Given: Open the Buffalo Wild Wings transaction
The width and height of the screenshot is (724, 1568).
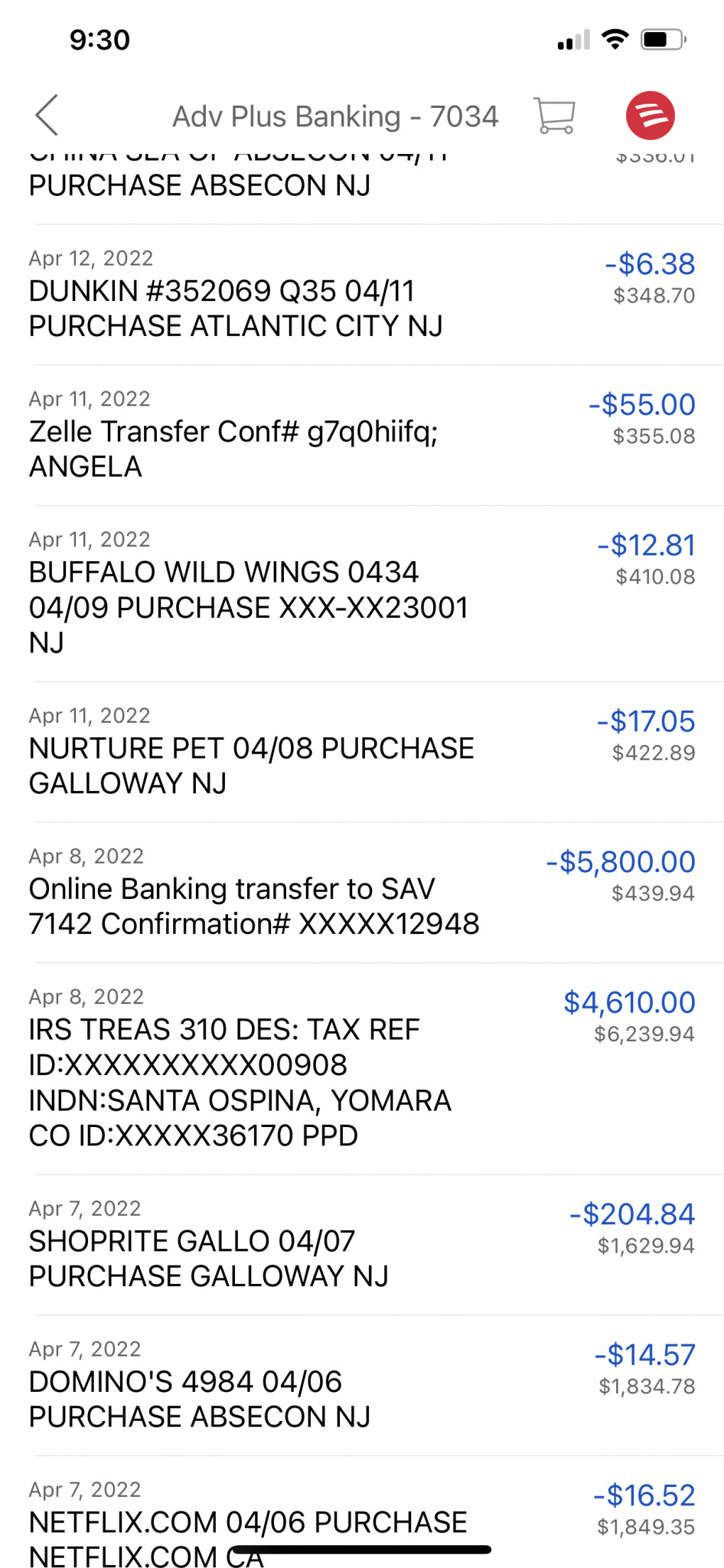Looking at the screenshot, I should coord(362,594).
